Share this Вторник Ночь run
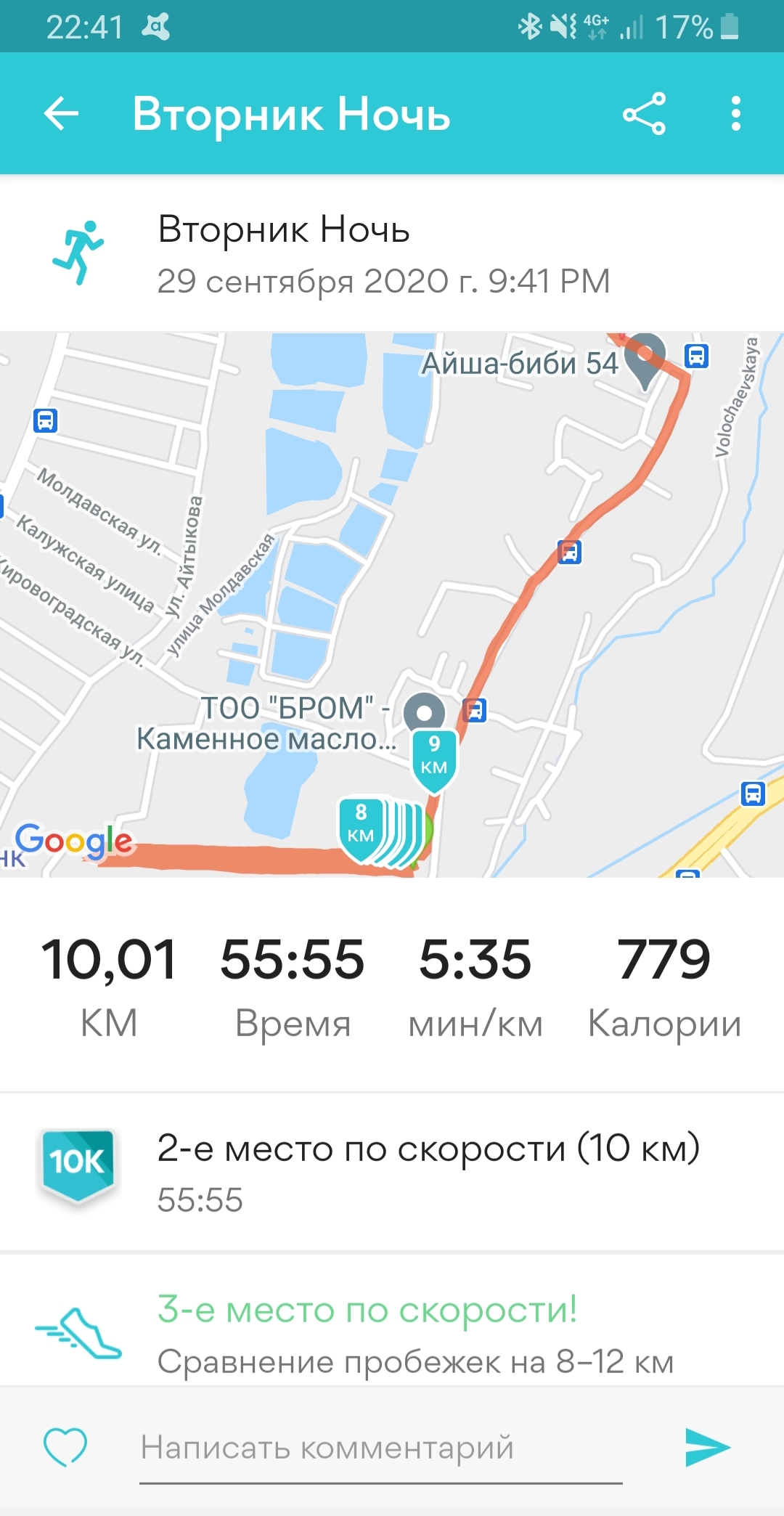 [644, 114]
